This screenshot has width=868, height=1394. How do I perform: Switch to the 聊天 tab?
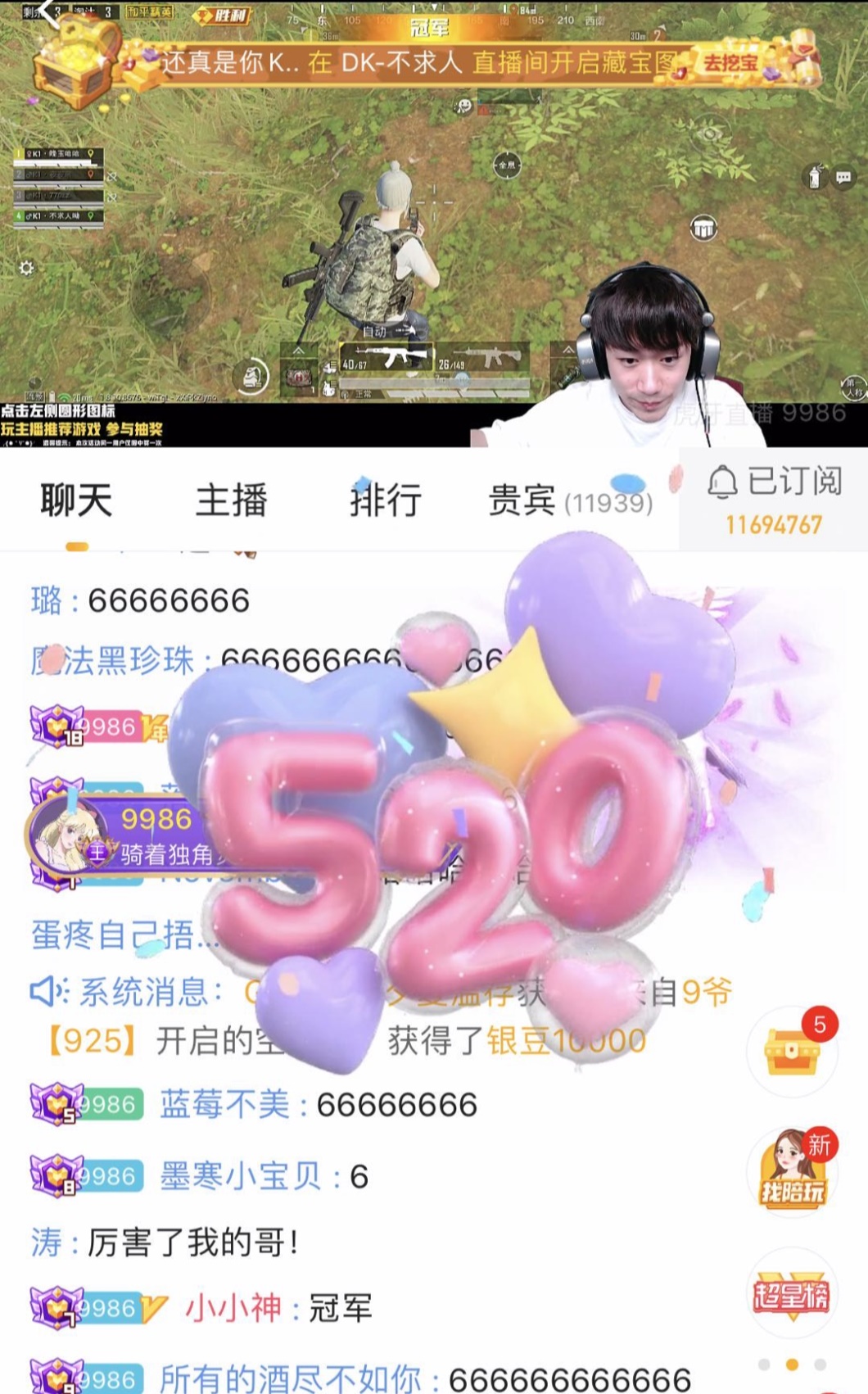click(76, 500)
